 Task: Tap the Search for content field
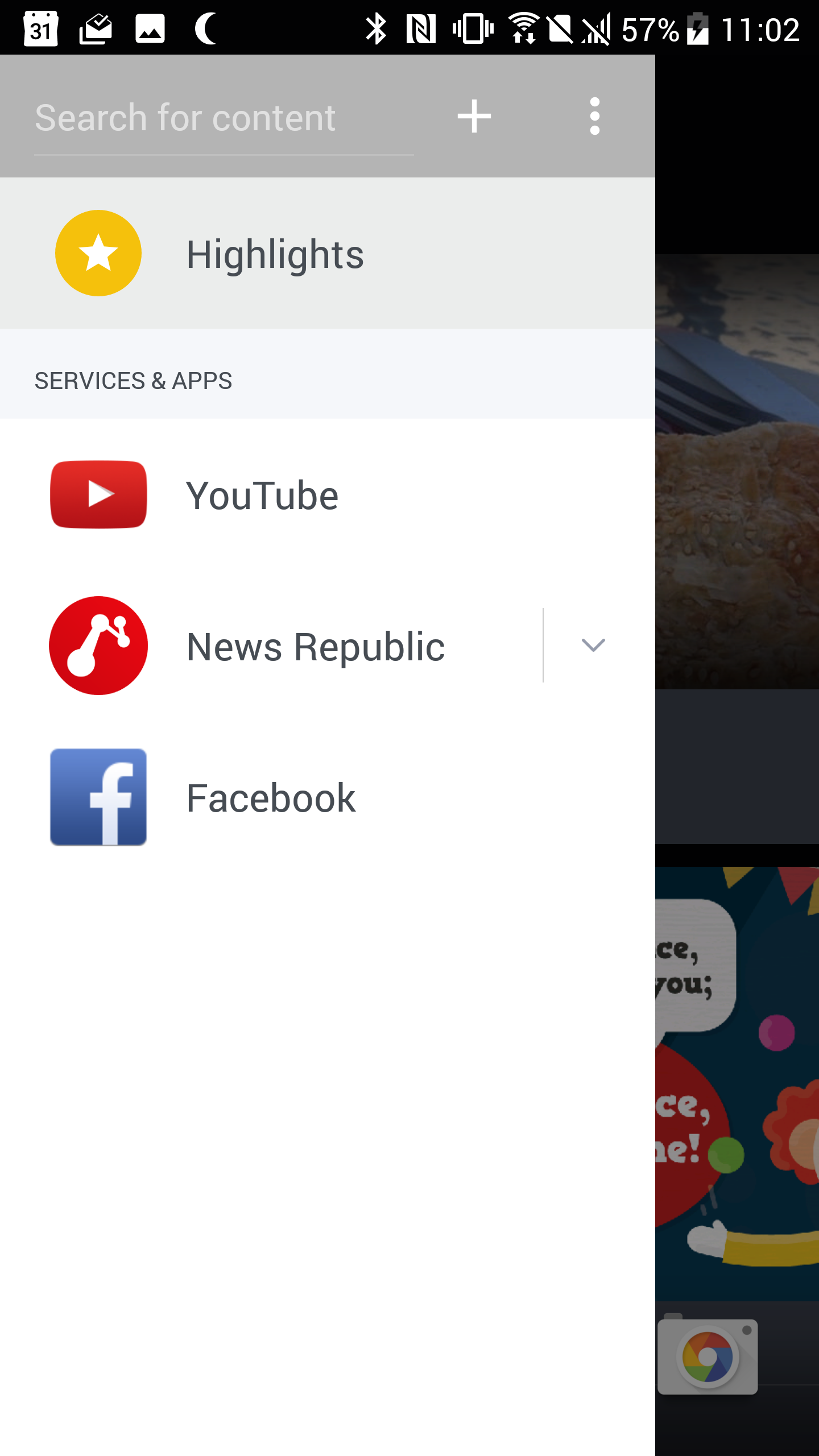point(224,118)
